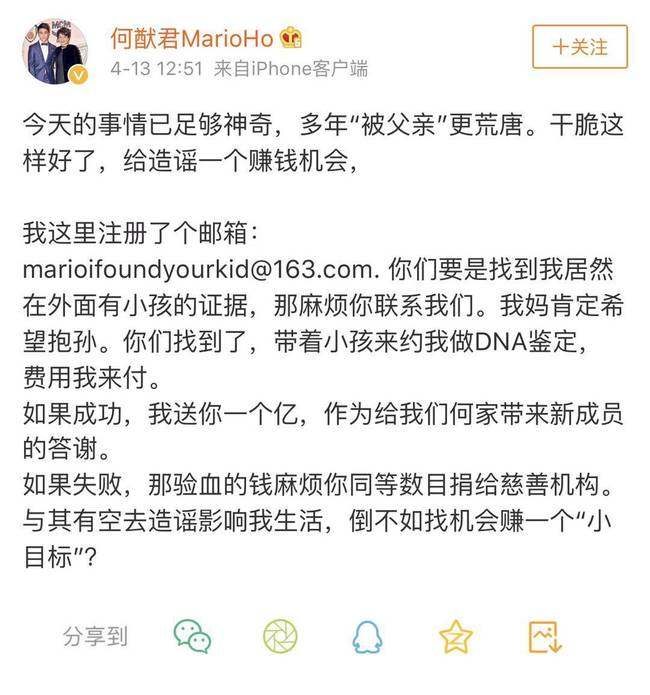Share the post to WeChat
This screenshot has width=650, height=695.
click(x=192, y=636)
